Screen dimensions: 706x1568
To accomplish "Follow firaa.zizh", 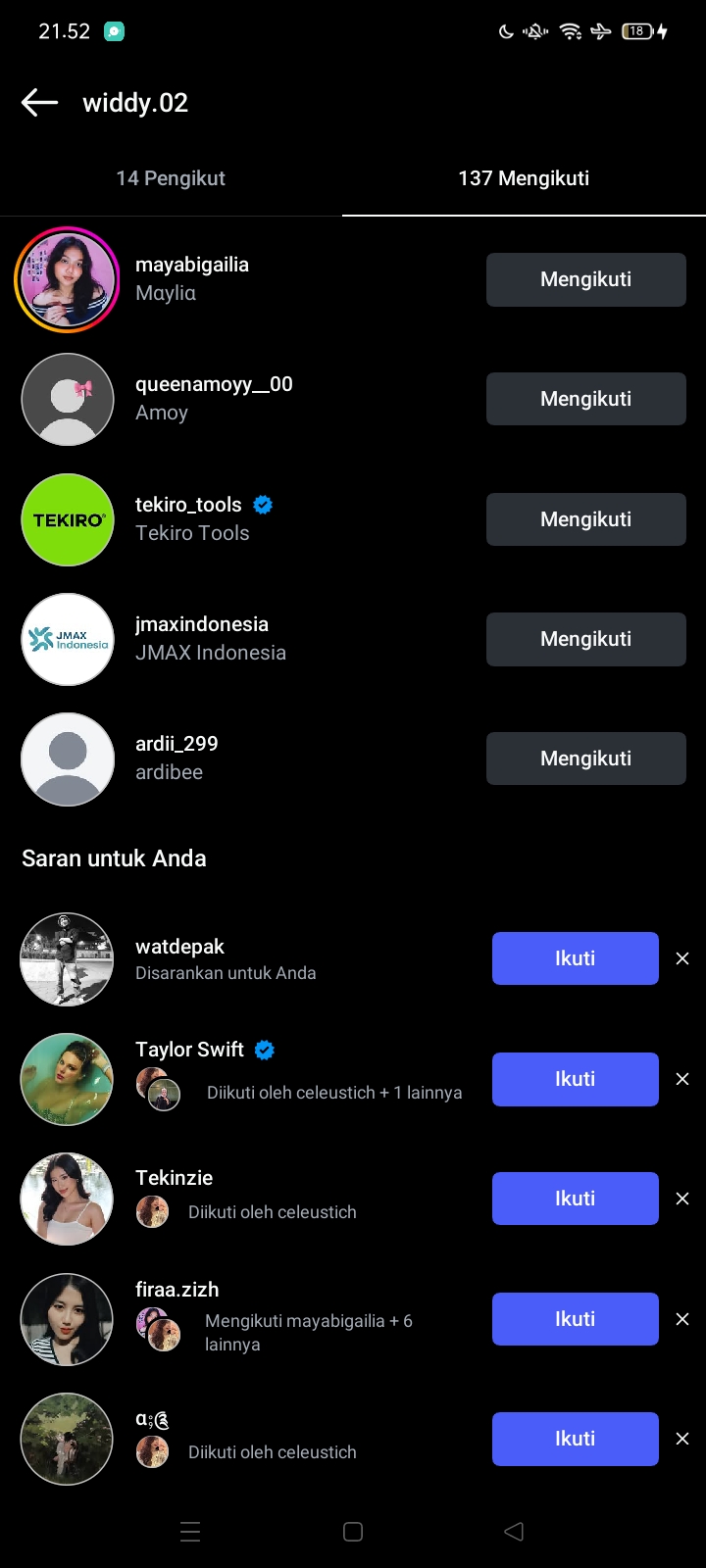I will [575, 1319].
